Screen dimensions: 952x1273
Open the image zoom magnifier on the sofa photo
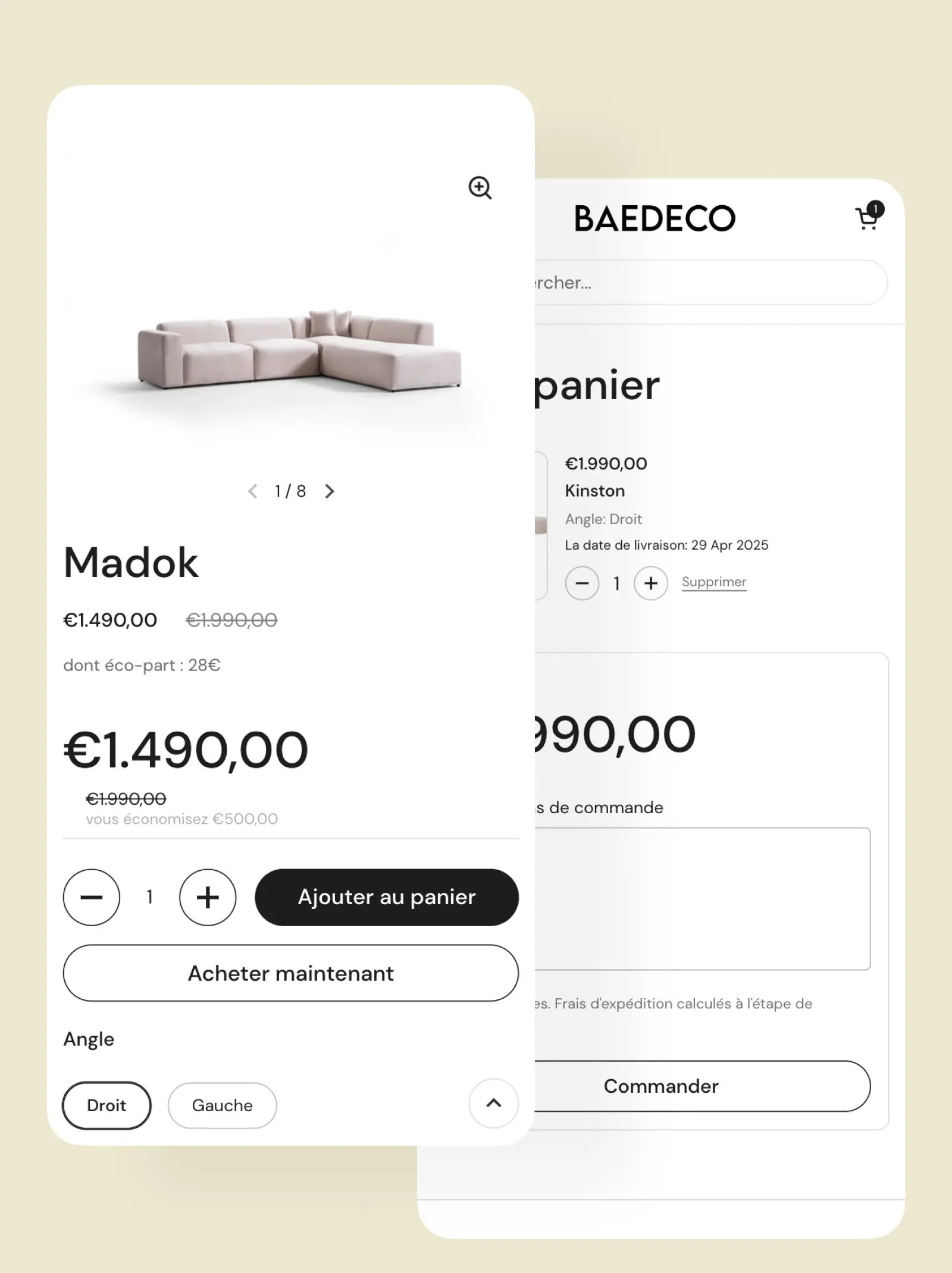coord(480,189)
